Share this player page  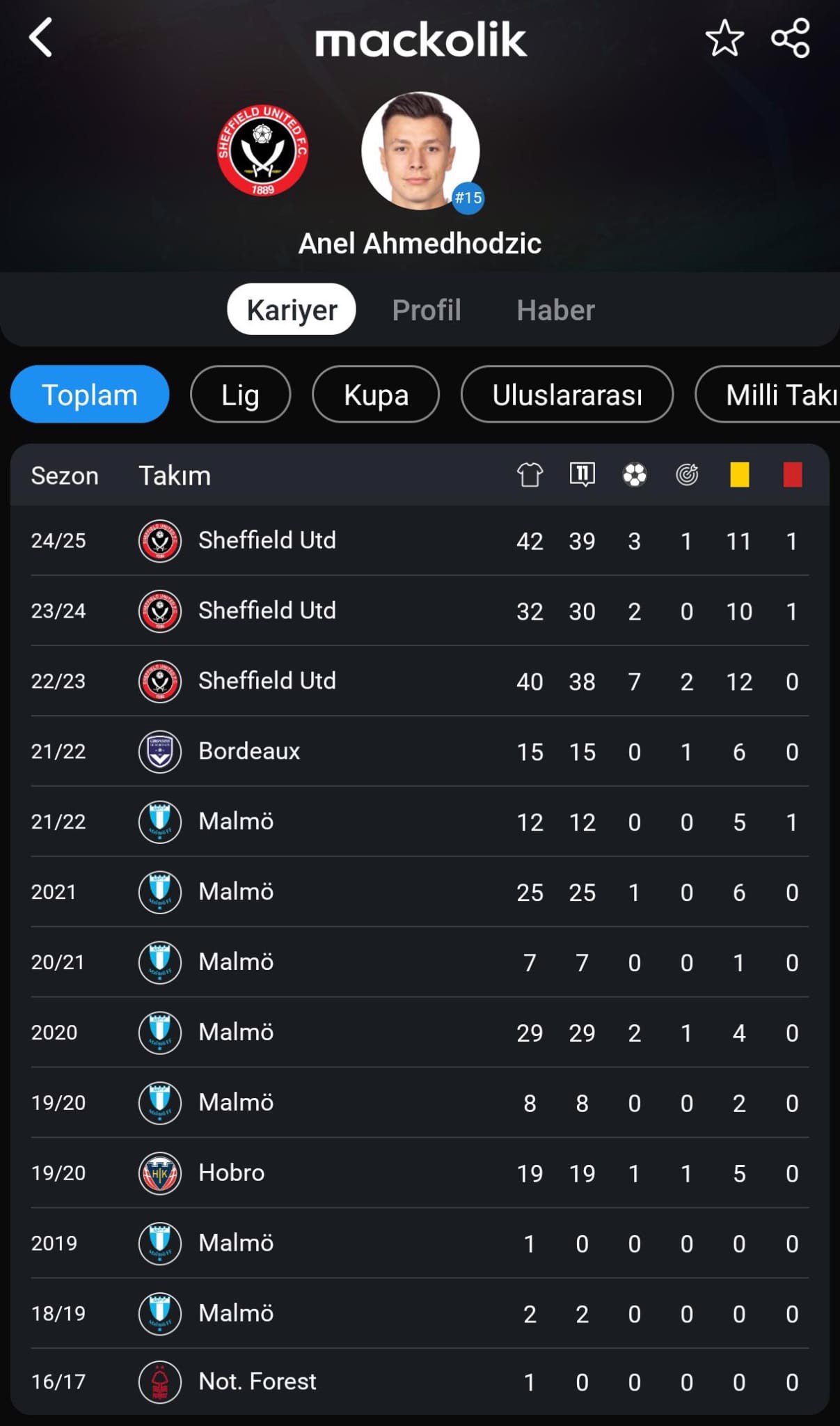[791, 38]
